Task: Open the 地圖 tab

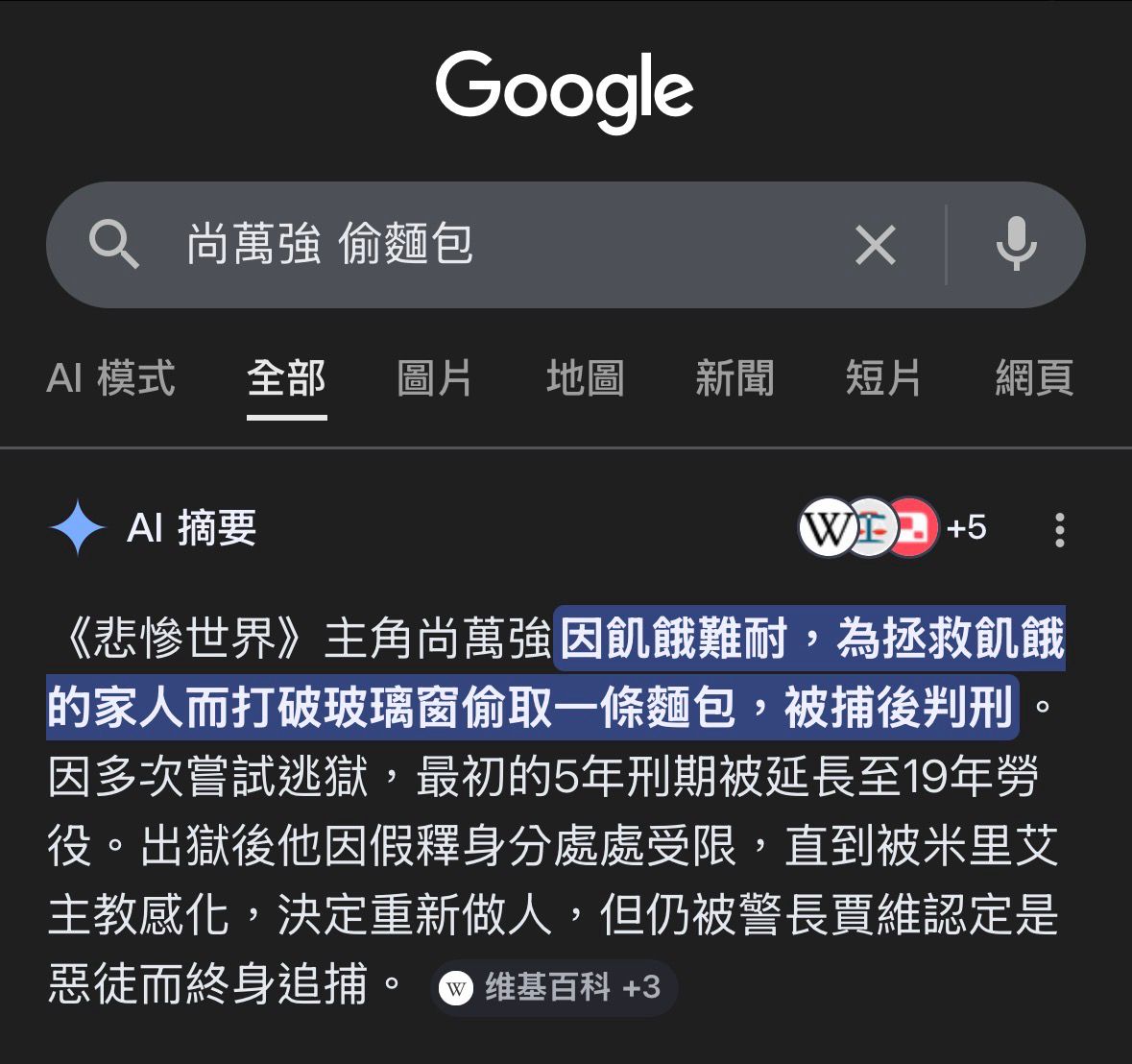Action: [x=585, y=378]
